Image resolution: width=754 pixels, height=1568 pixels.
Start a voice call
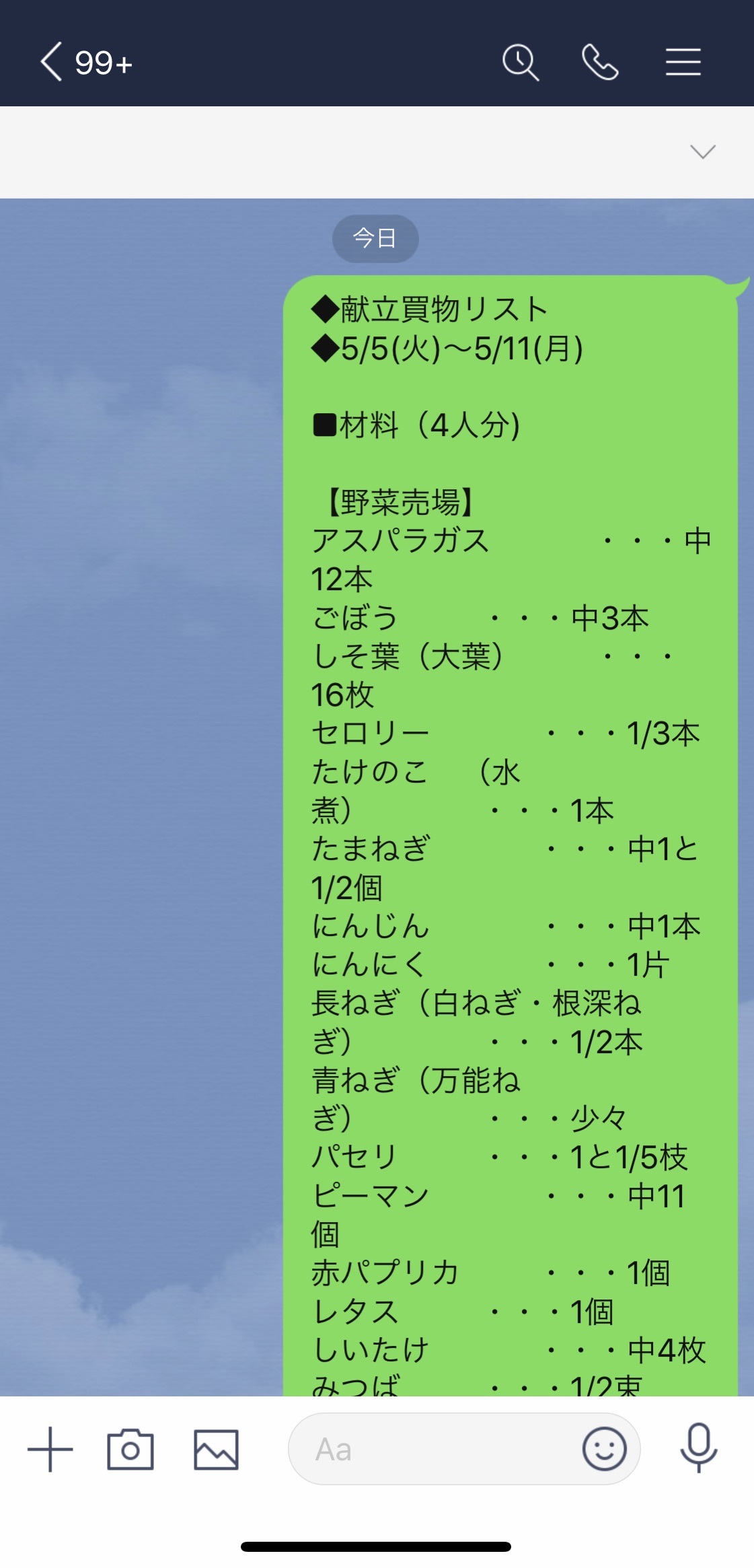point(600,63)
